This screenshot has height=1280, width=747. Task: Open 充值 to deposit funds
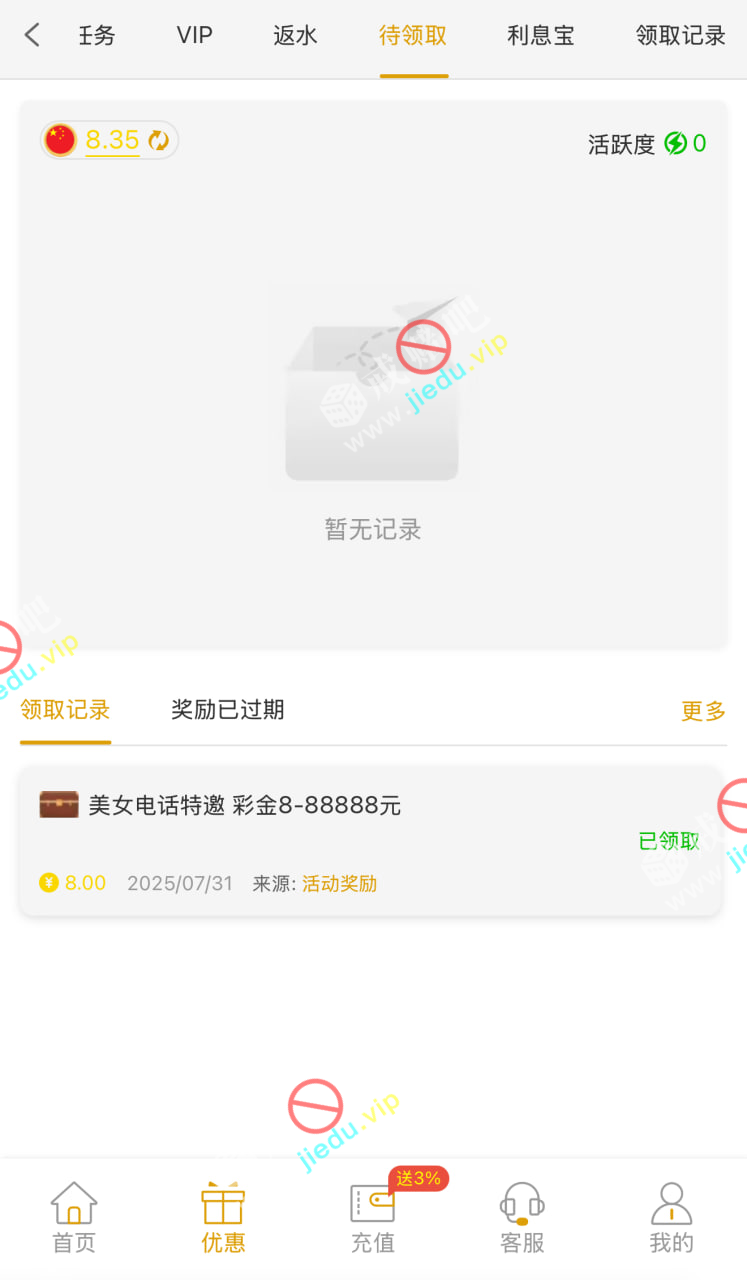tap(373, 1217)
